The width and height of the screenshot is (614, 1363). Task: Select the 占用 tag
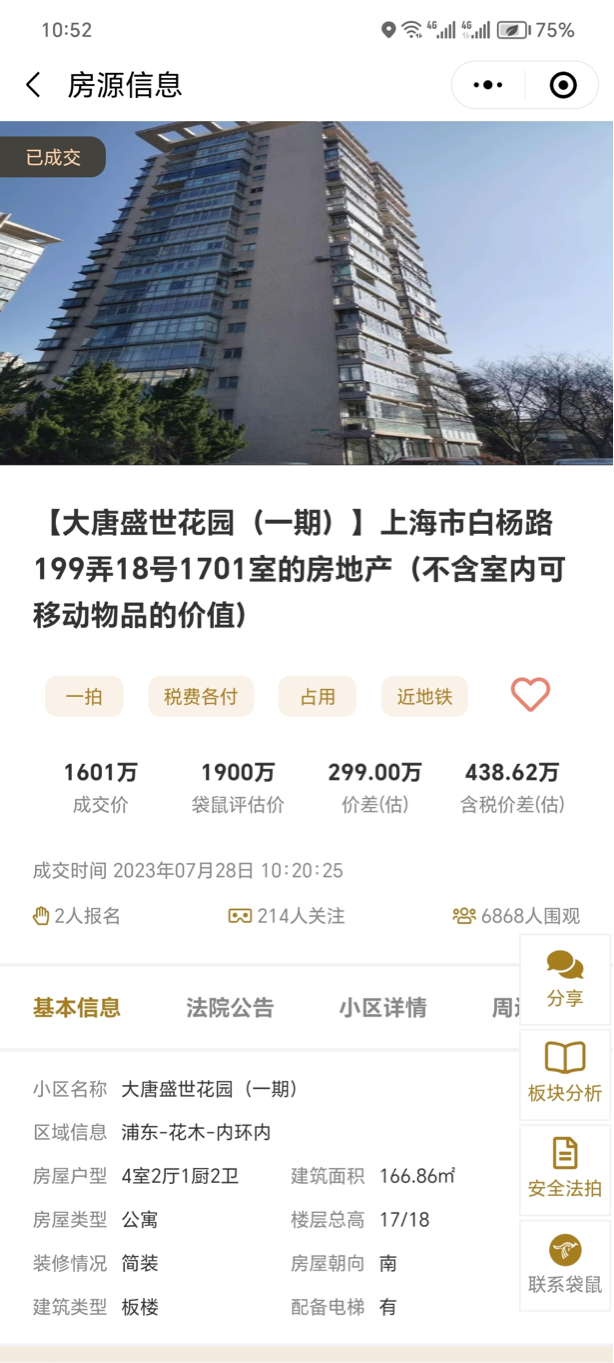coord(318,697)
